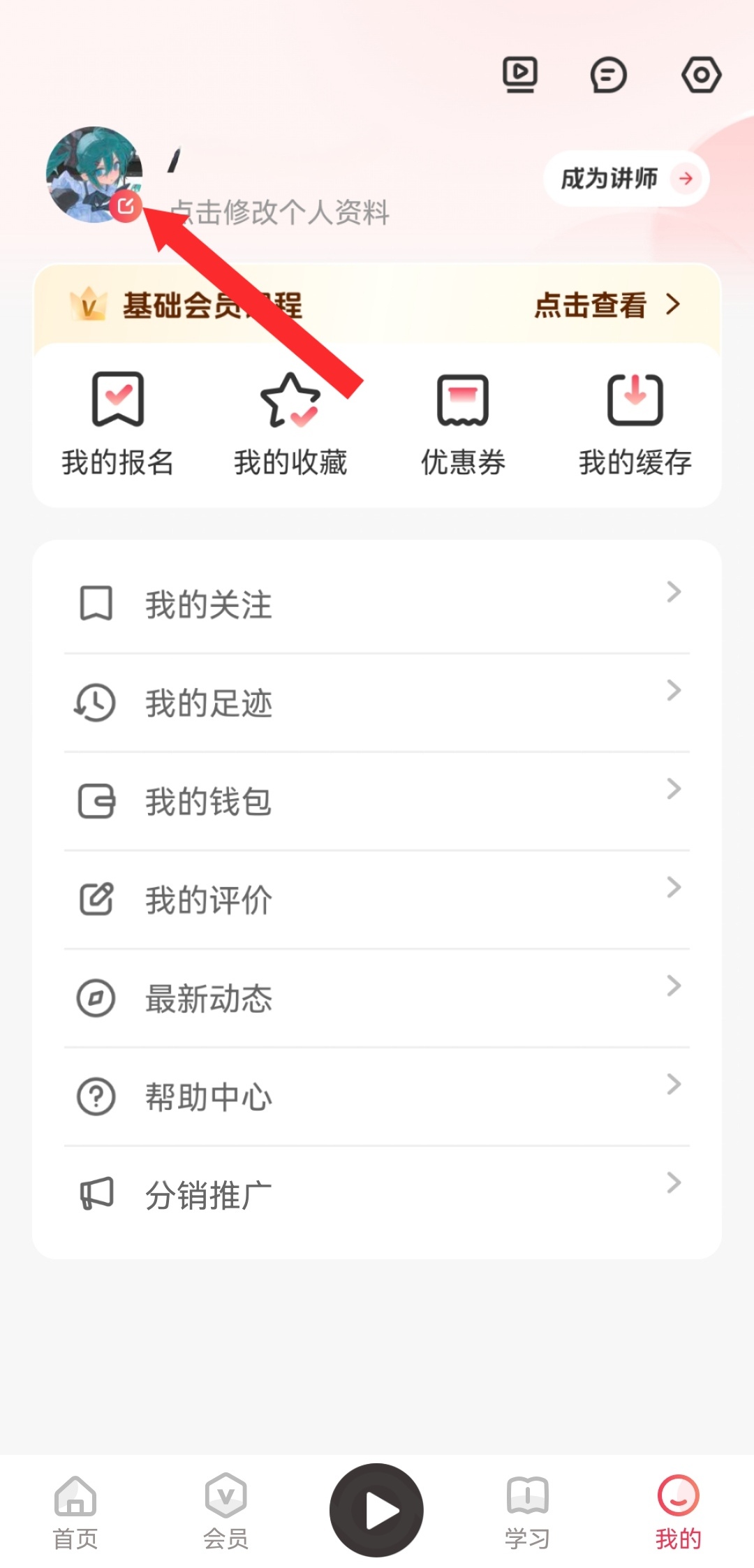Open the 我的钱包 wallet row
The height and width of the screenshot is (1568, 754).
377,801
